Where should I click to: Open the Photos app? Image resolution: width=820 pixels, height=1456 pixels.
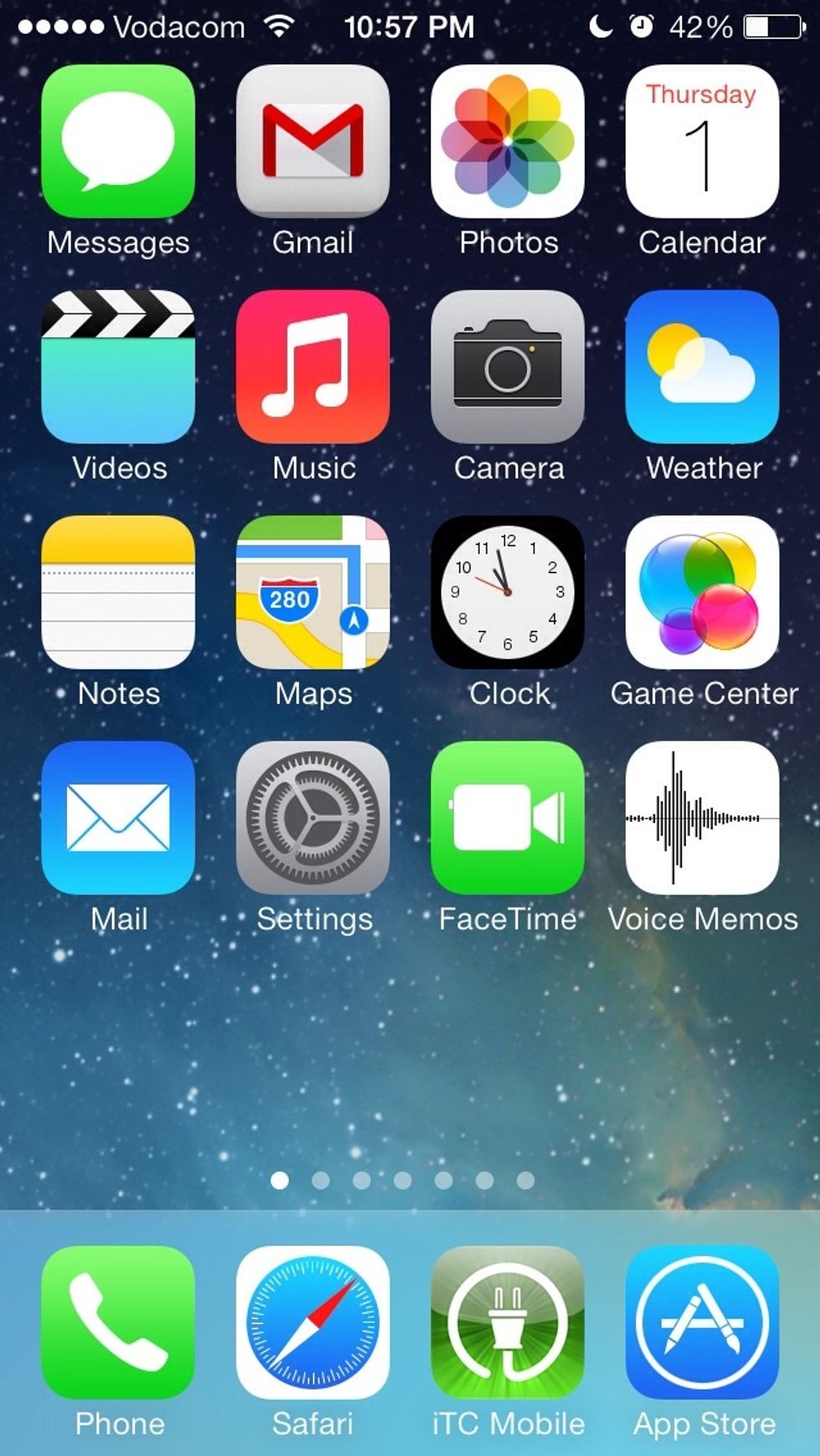point(507,144)
